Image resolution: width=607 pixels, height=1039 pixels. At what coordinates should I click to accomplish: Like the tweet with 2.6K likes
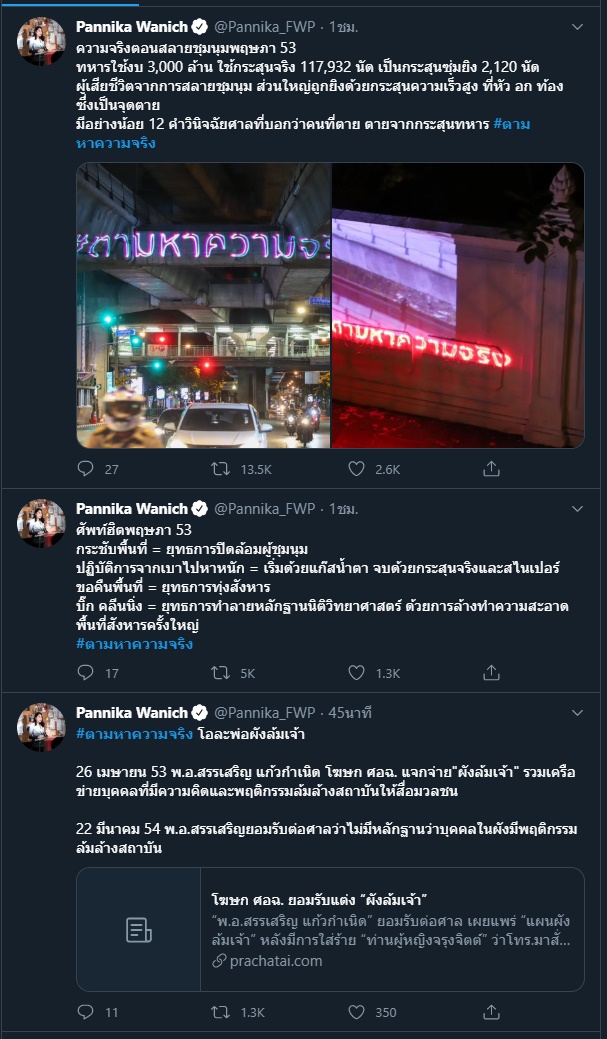pyautogui.click(x=357, y=469)
